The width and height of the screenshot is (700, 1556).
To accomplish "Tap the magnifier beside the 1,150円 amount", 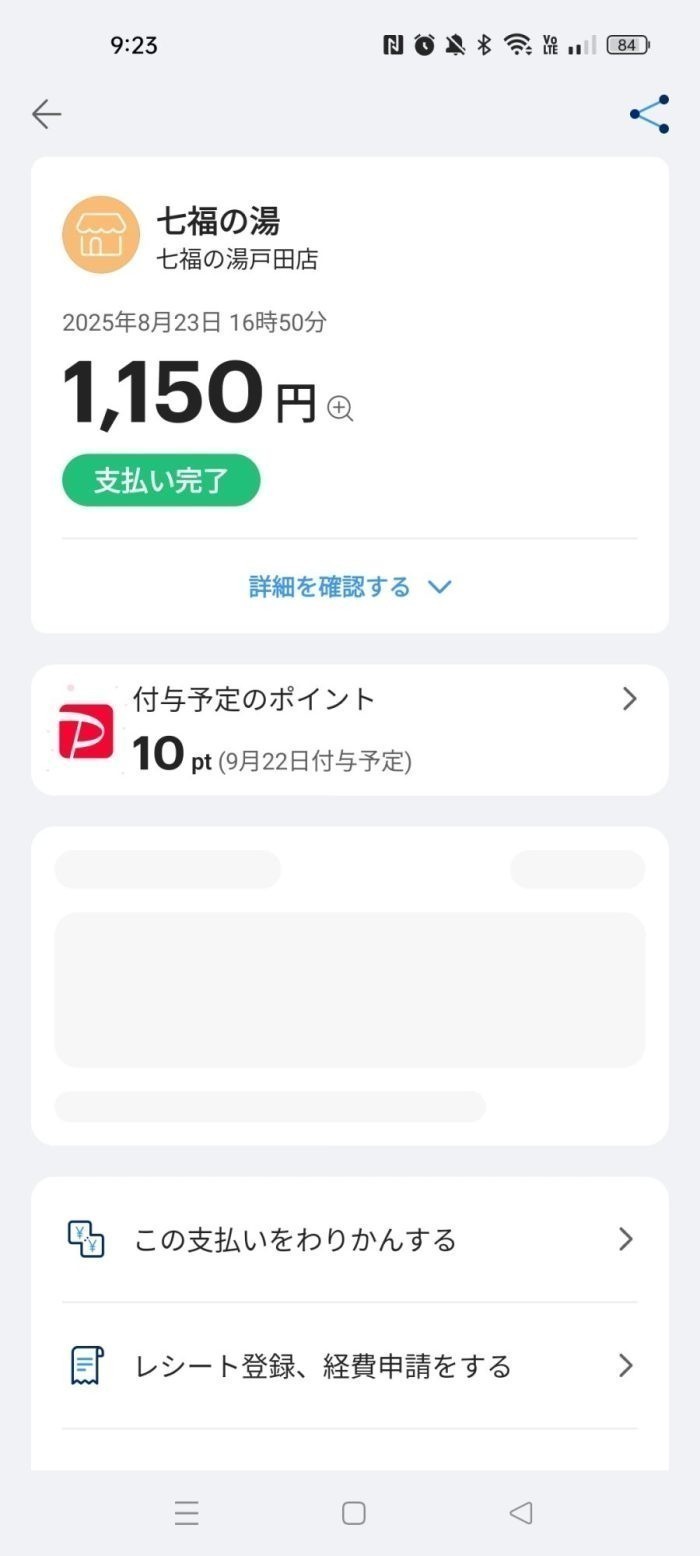I will 341,408.
